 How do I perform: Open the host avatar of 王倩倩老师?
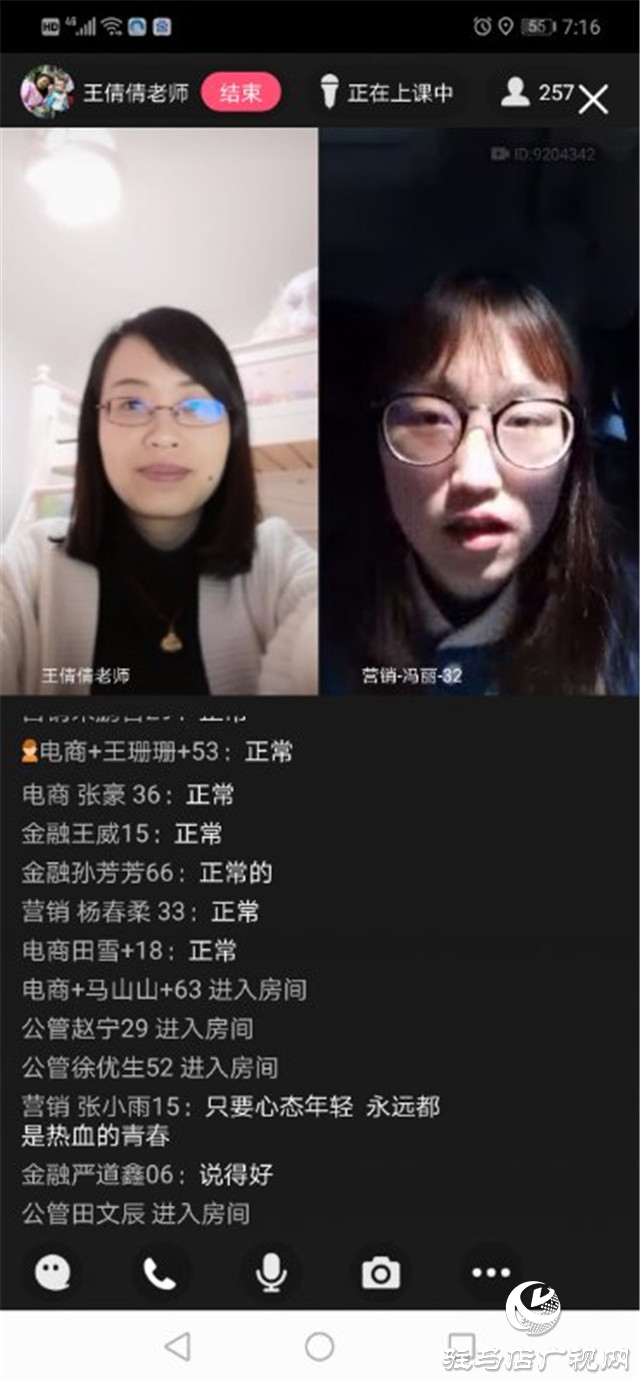click(x=47, y=93)
